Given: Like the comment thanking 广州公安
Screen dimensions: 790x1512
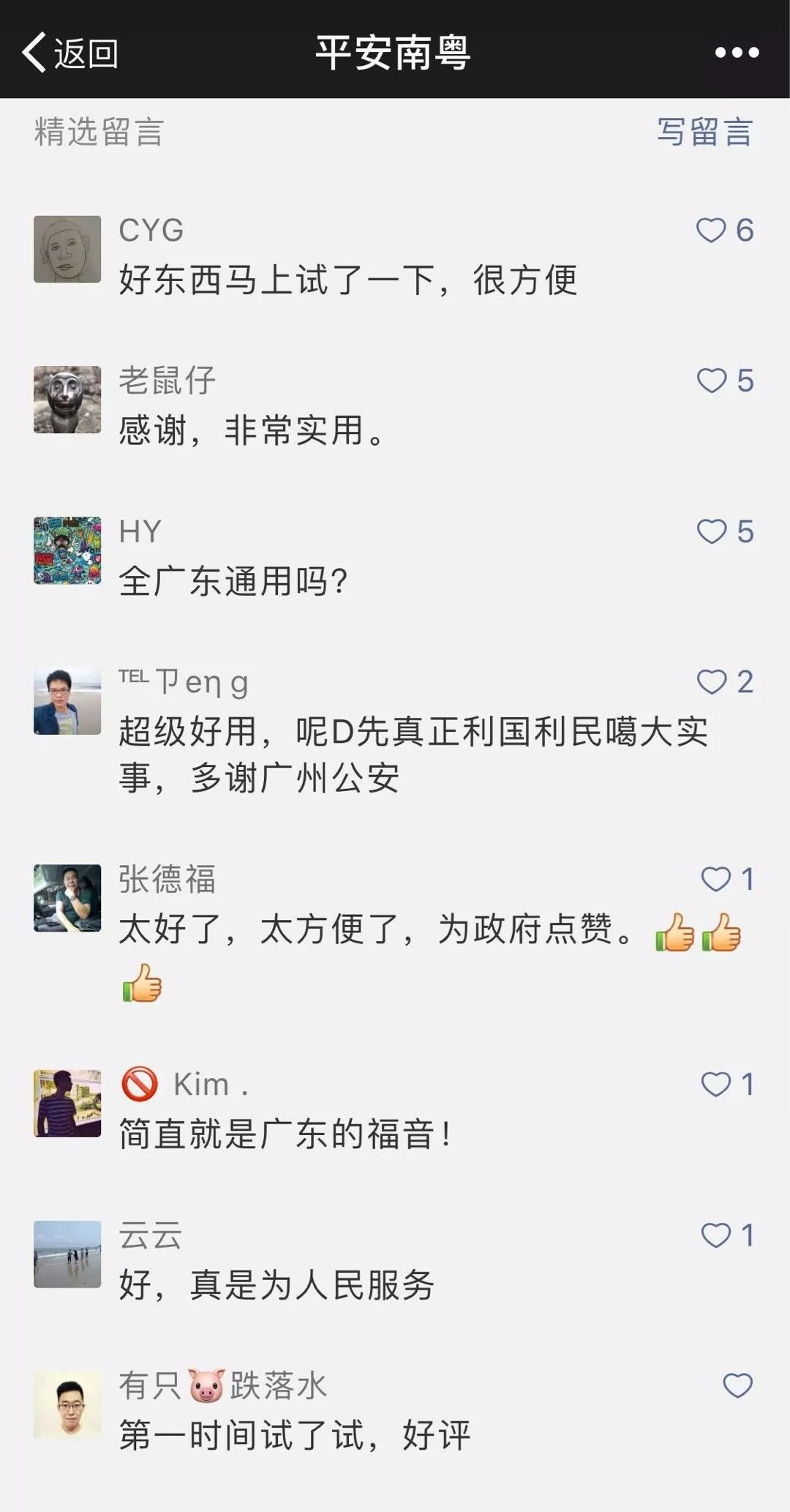Looking at the screenshot, I should coord(711,682).
